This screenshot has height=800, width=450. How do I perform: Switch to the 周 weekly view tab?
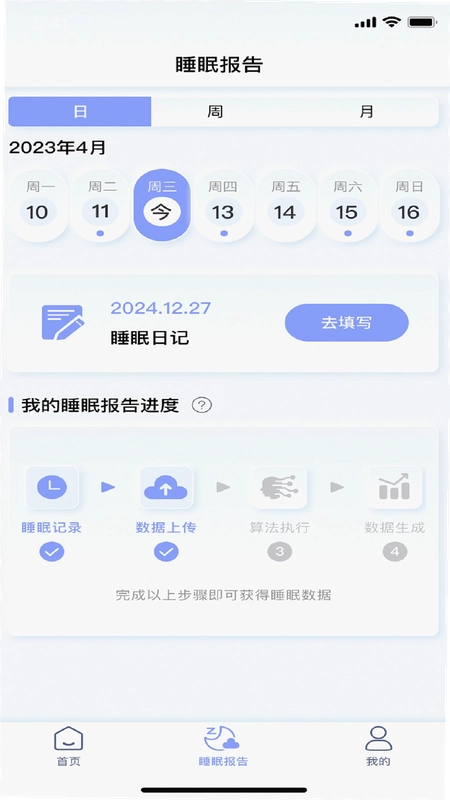point(215,112)
